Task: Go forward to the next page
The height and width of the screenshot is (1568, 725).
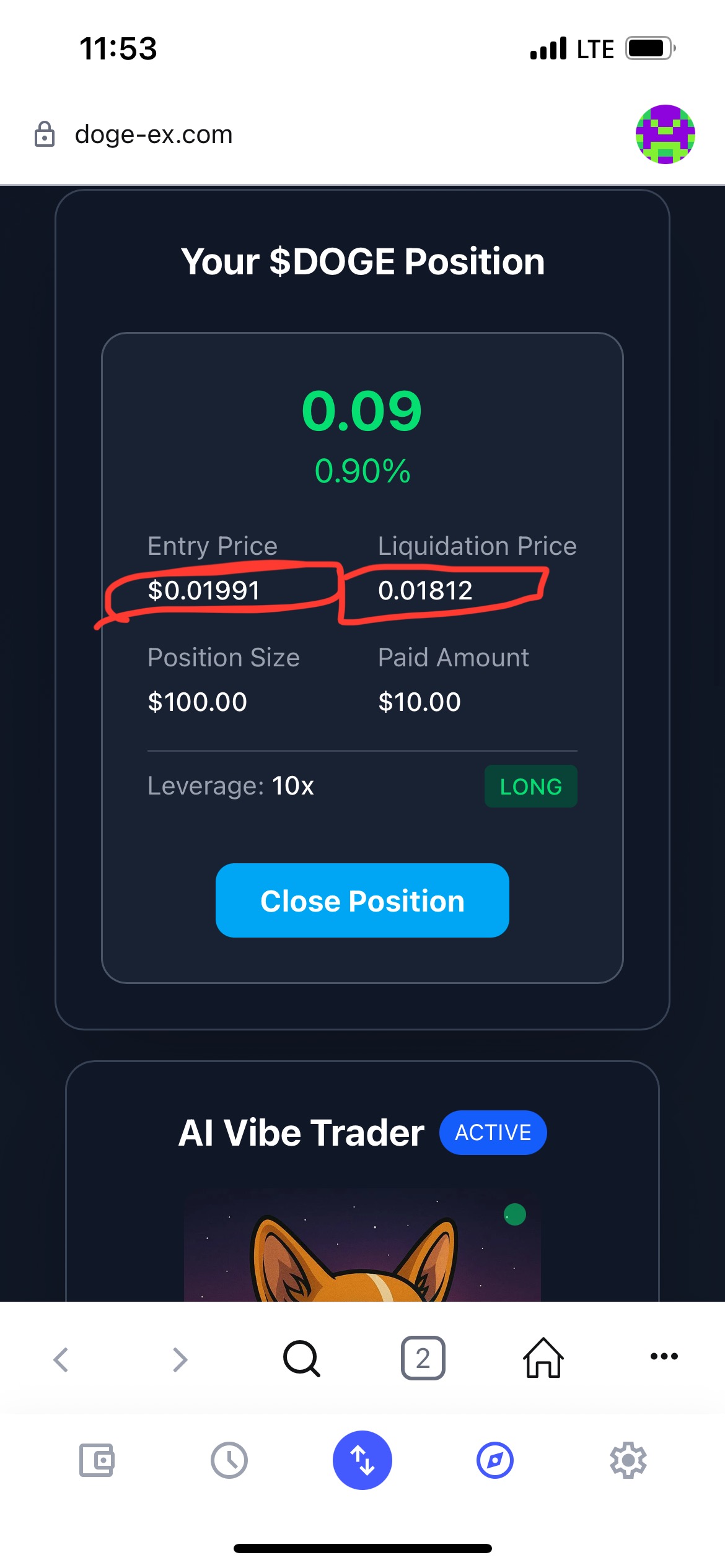Action: (180, 1359)
